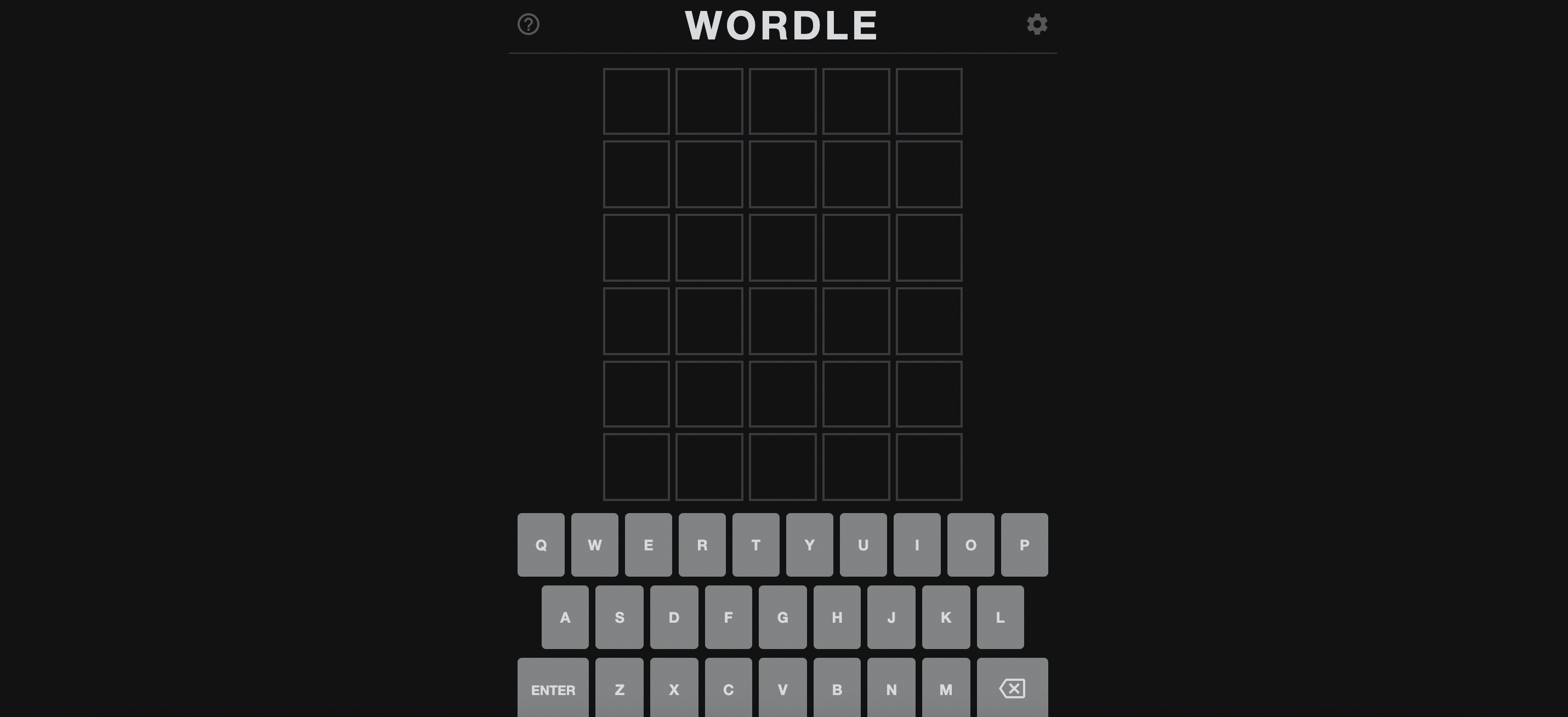This screenshot has height=717, width=1568.
Task: Tap the Z key
Action: point(619,689)
